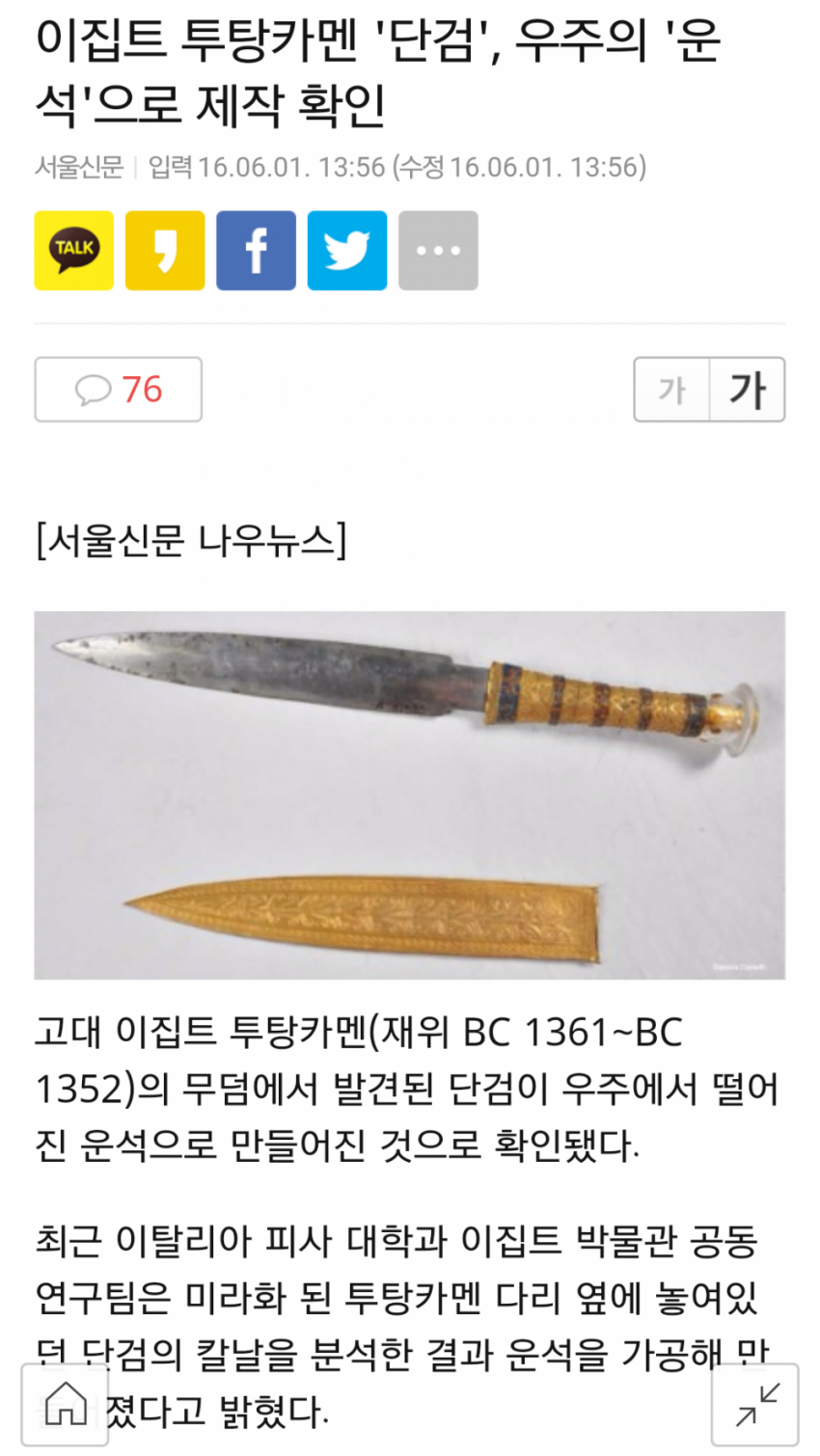Share article on Facebook

[256, 251]
